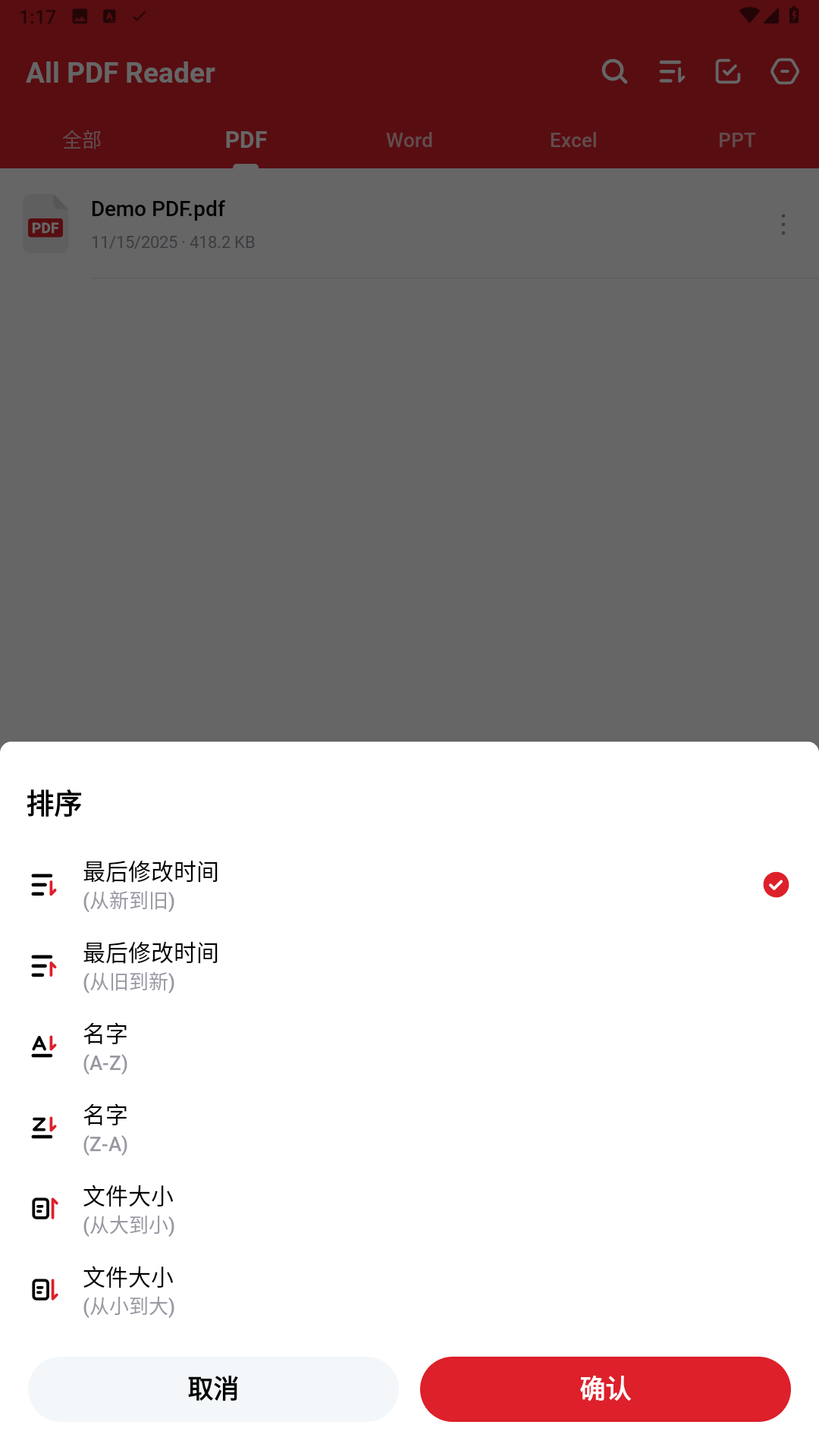819x1456 pixels.
Task: Choose 文件大小 (从小到大) sorting
Action: (x=409, y=1291)
